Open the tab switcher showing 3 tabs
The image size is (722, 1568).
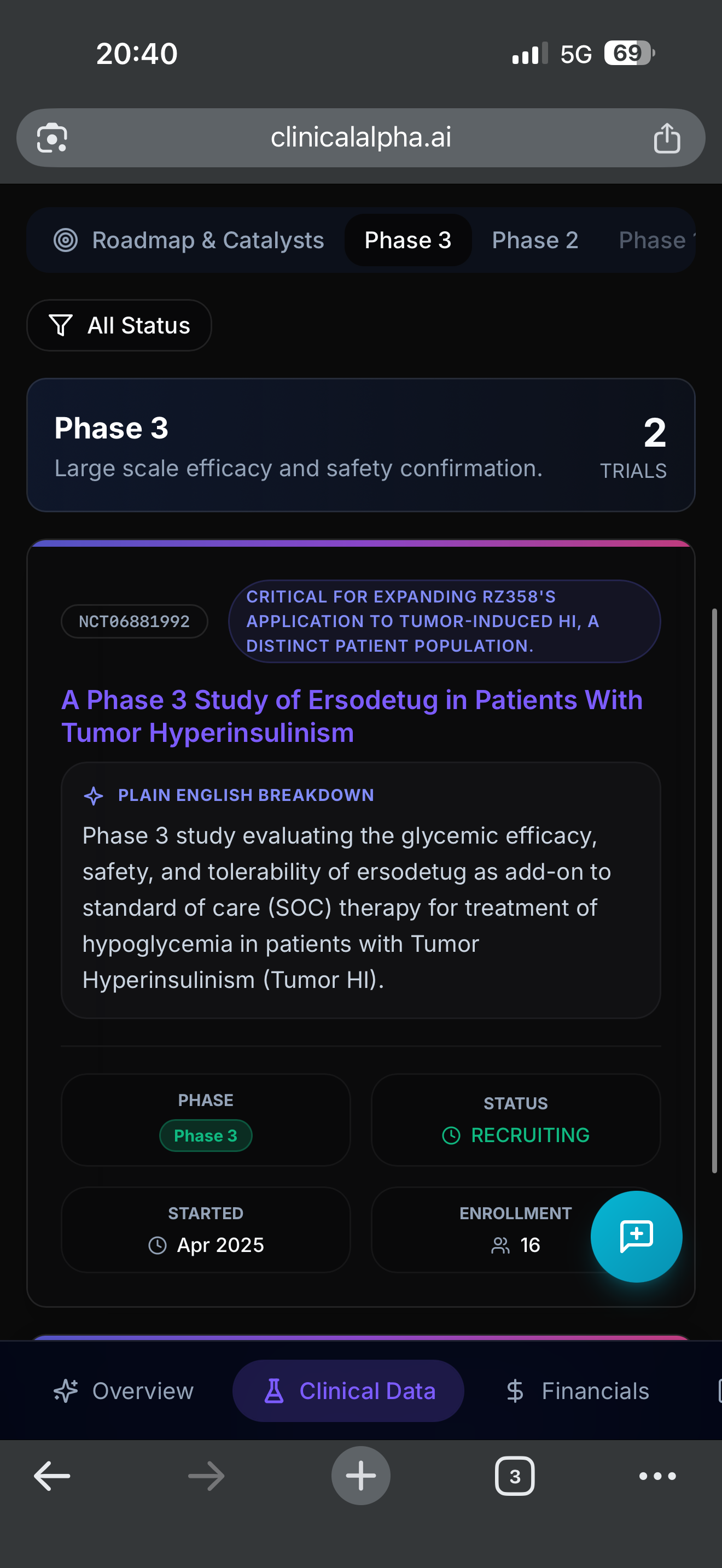pyautogui.click(x=514, y=1476)
